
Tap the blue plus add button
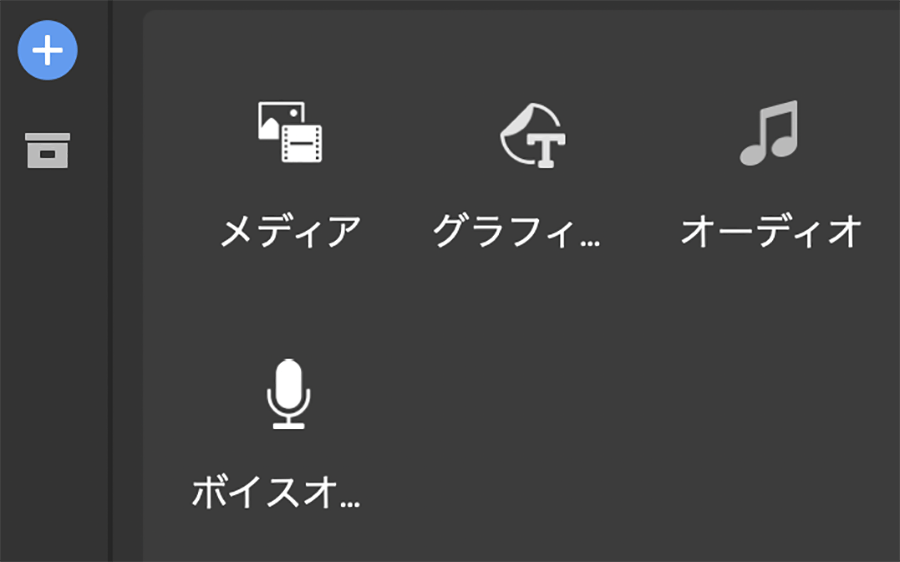pos(47,50)
